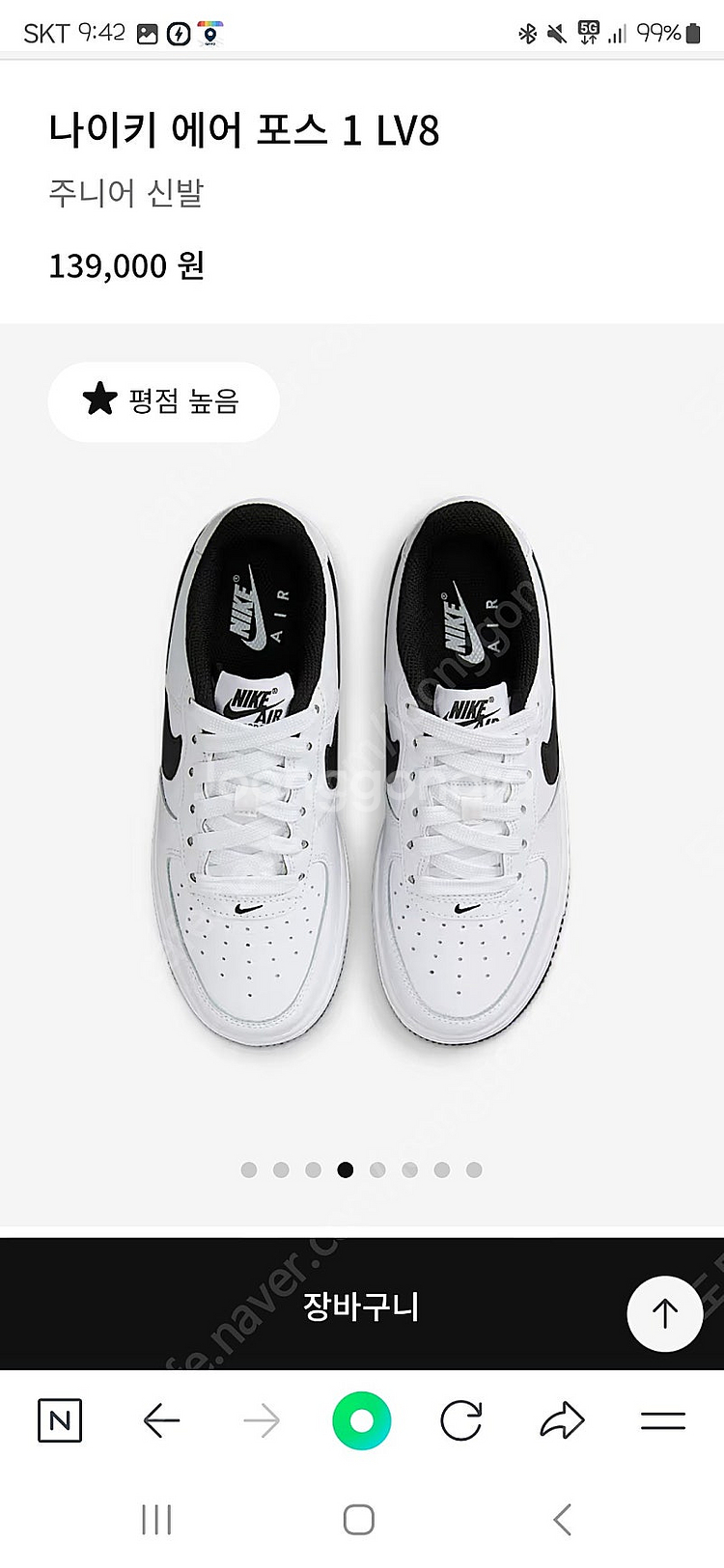Viewport: 724px width, 1568px height.
Task: Open the 평점 높음 rating chip
Action: click(163, 400)
